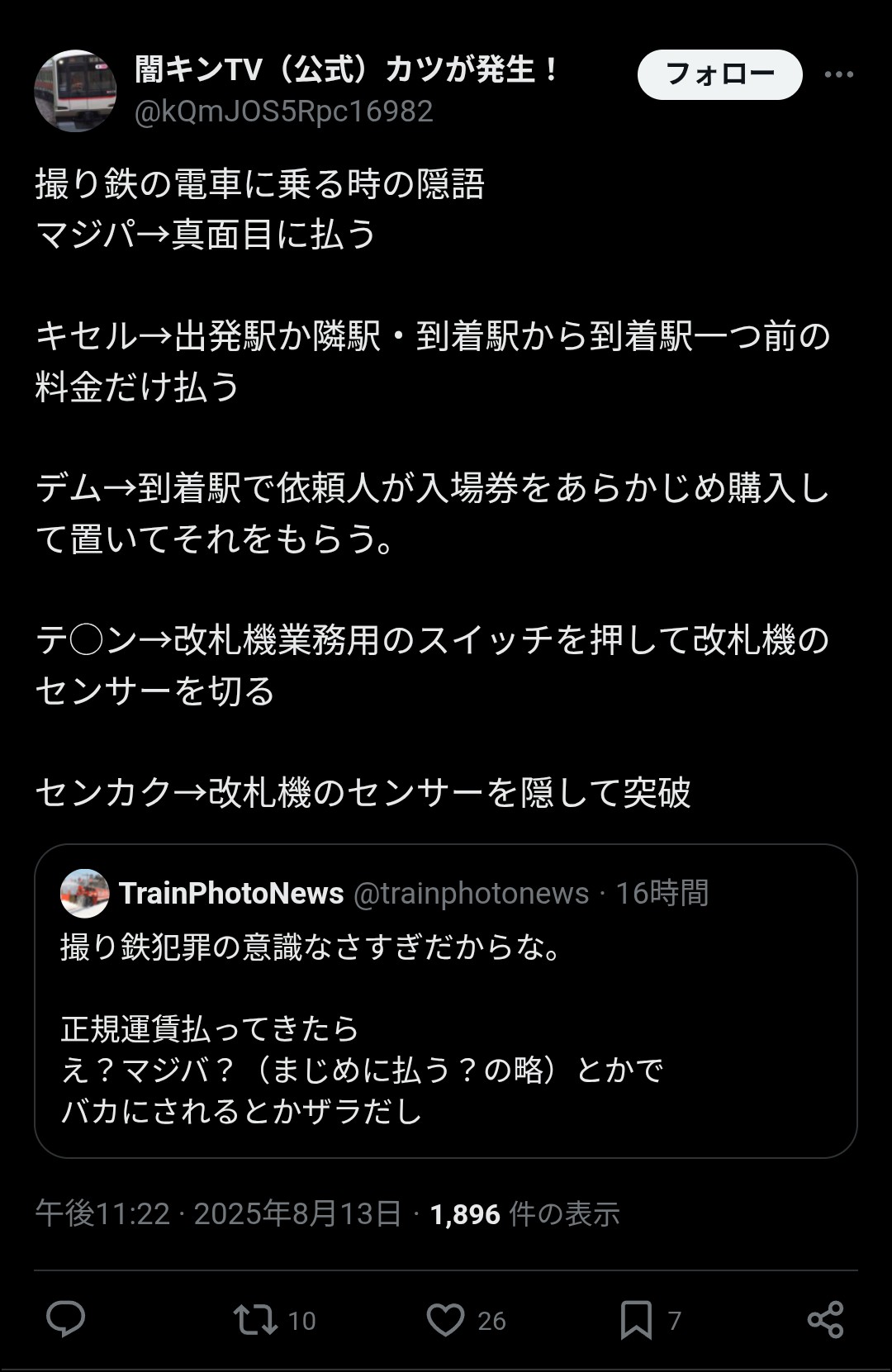Like this post
This screenshot has height=1372, width=892.
(446, 1319)
